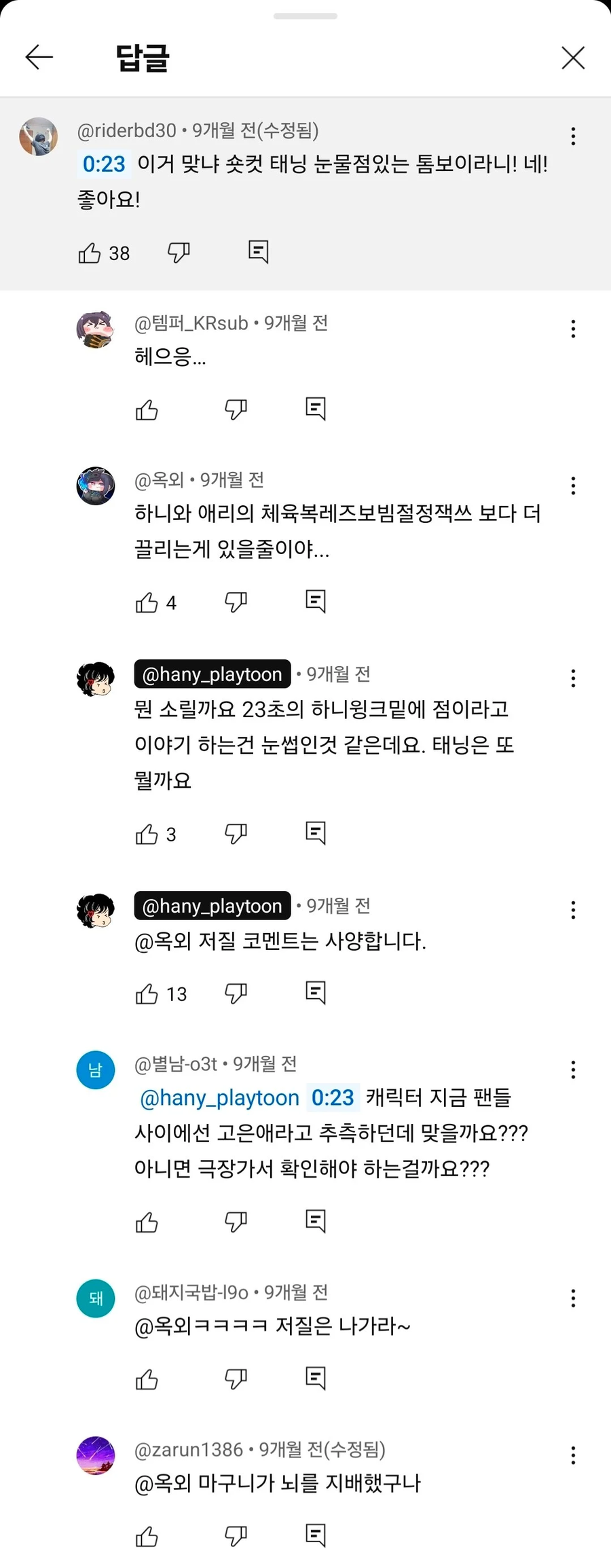View the @hany_playtoon channel from 23초 reply
Image resolution: width=611 pixels, height=1568 pixels.
(212, 674)
